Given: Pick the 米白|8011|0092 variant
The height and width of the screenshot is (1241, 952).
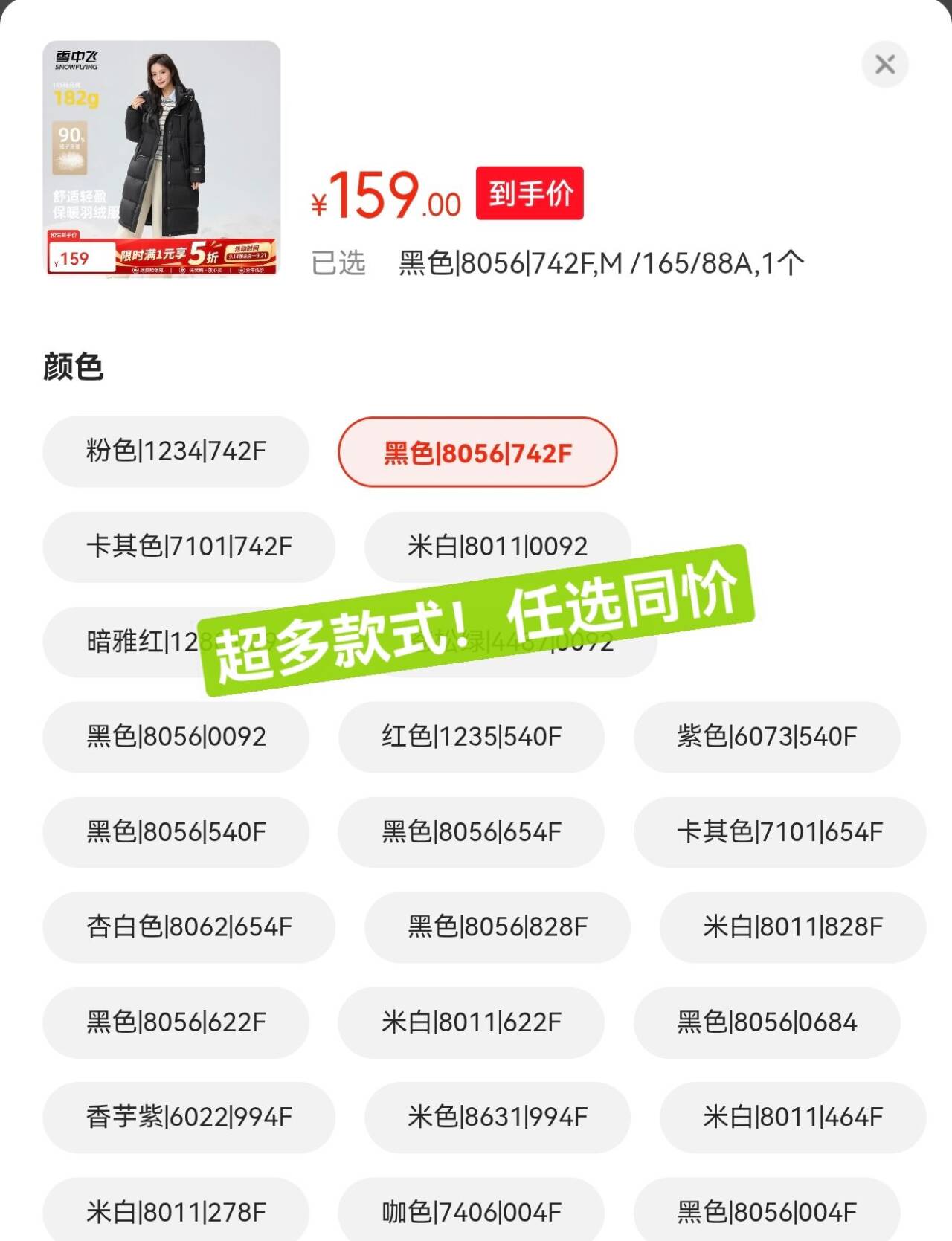Looking at the screenshot, I should (x=498, y=547).
